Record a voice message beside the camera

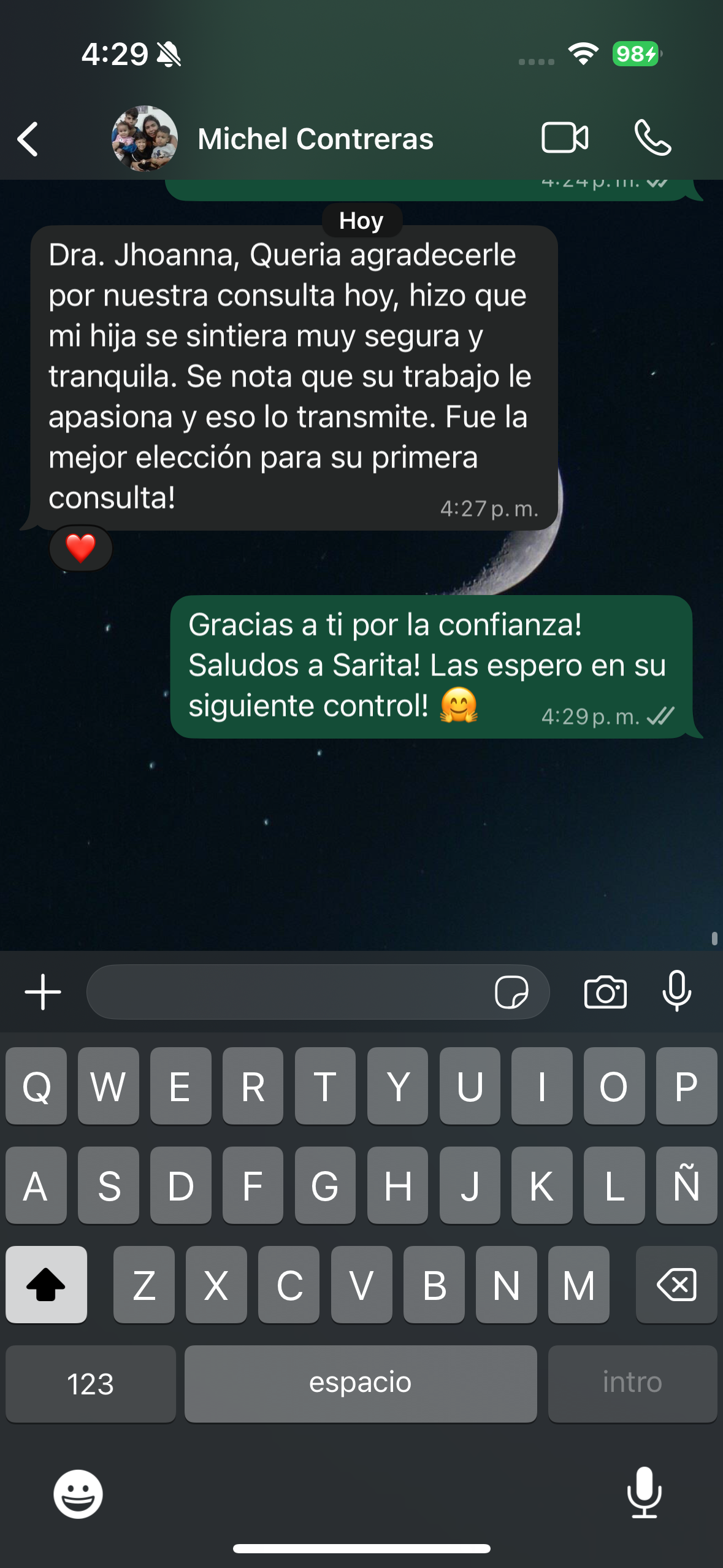click(x=677, y=991)
